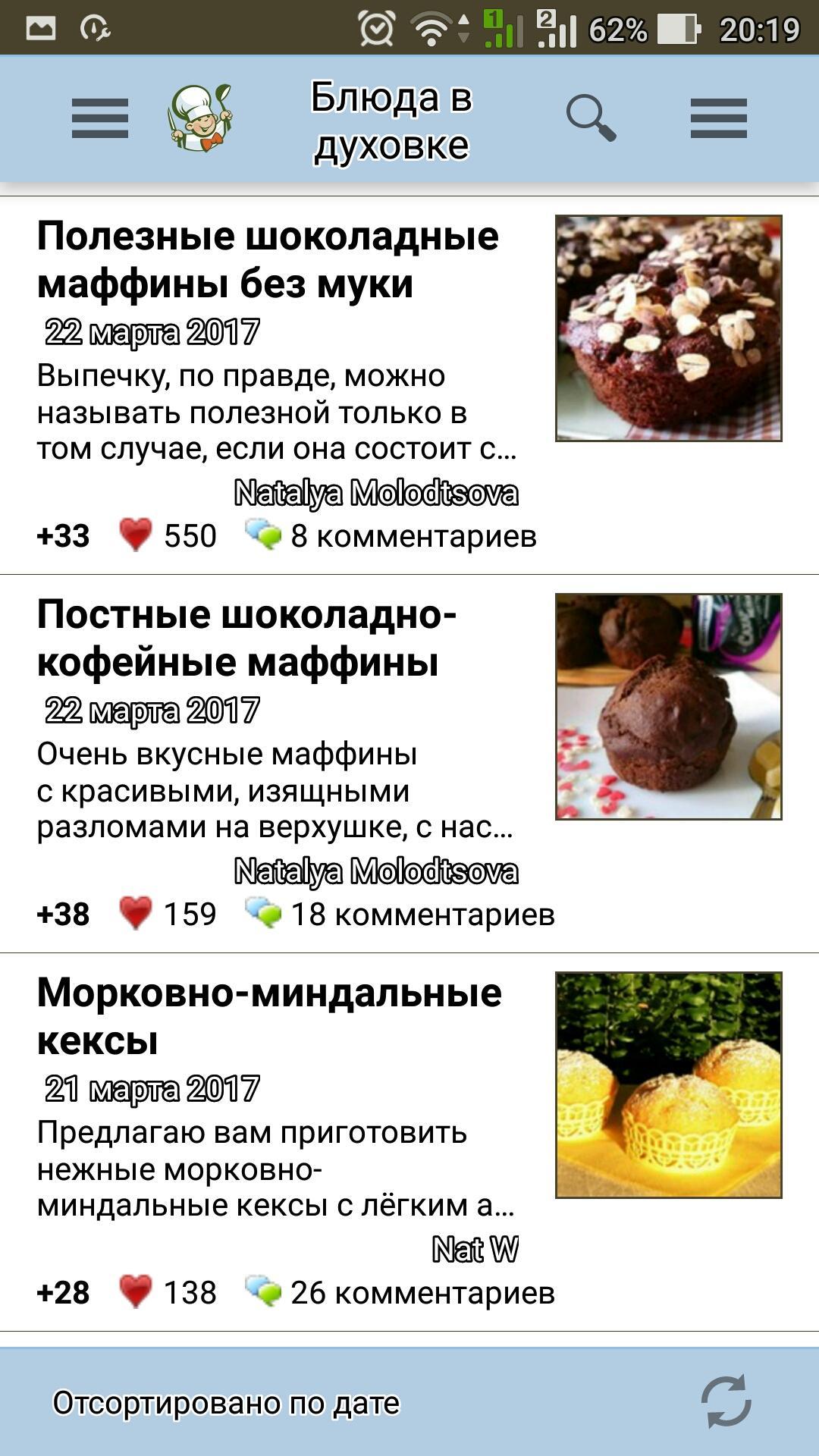The width and height of the screenshot is (819, 1456).
Task: Open the left navigation drawer menu
Action: pyautogui.click(x=99, y=118)
